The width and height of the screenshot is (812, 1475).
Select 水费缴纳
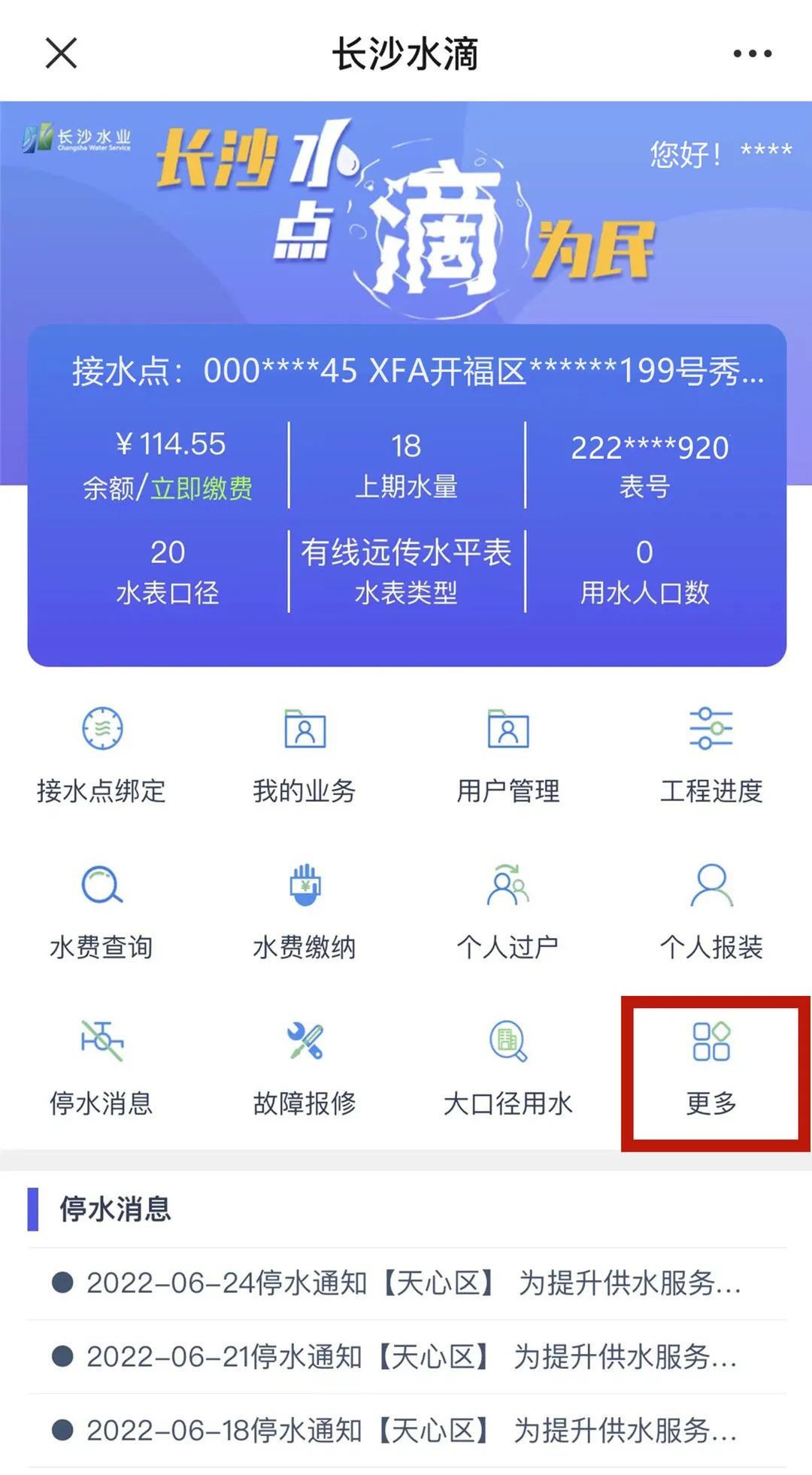coord(304,912)
